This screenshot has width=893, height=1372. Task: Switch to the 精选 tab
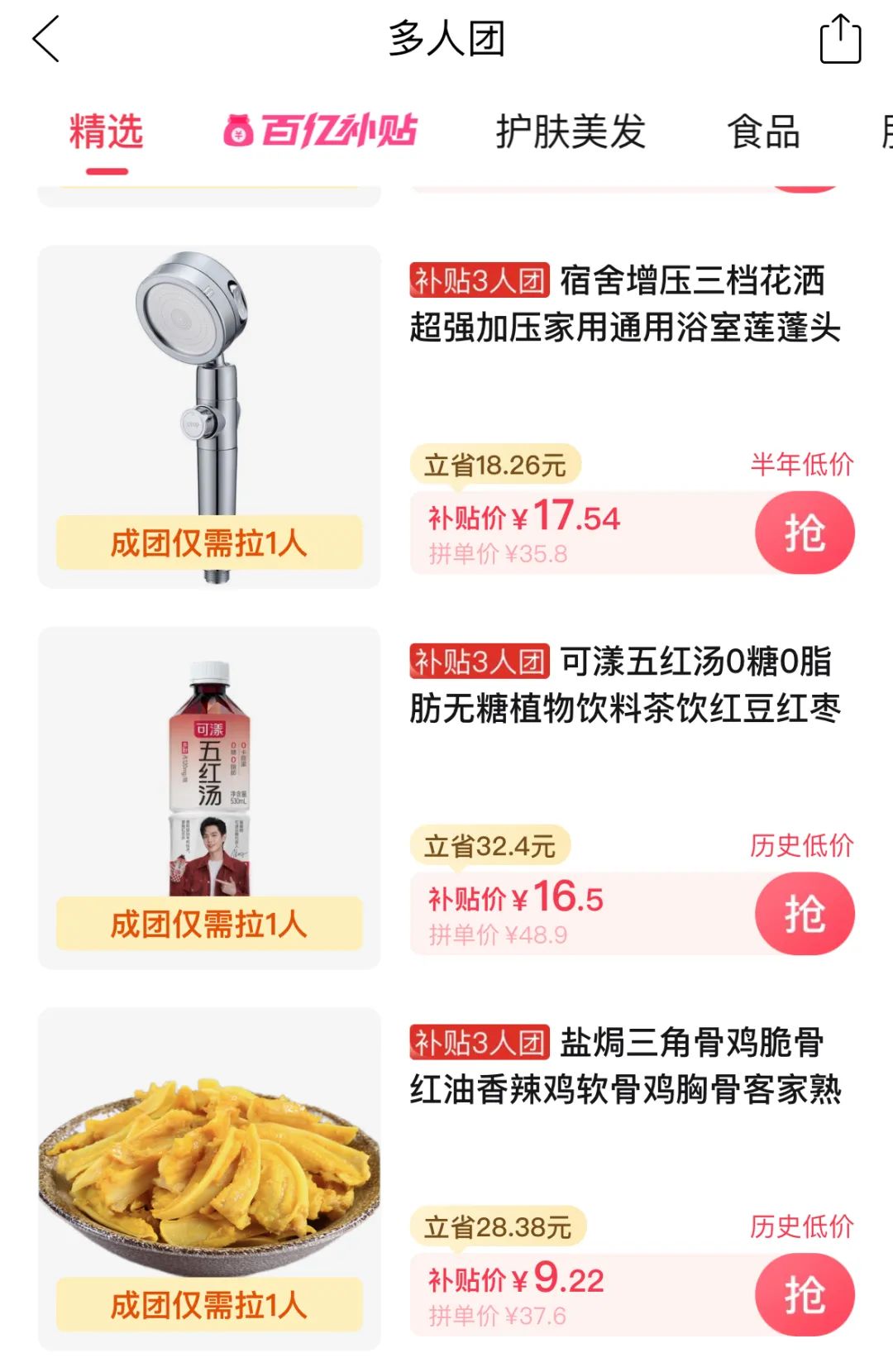[107, 132]
